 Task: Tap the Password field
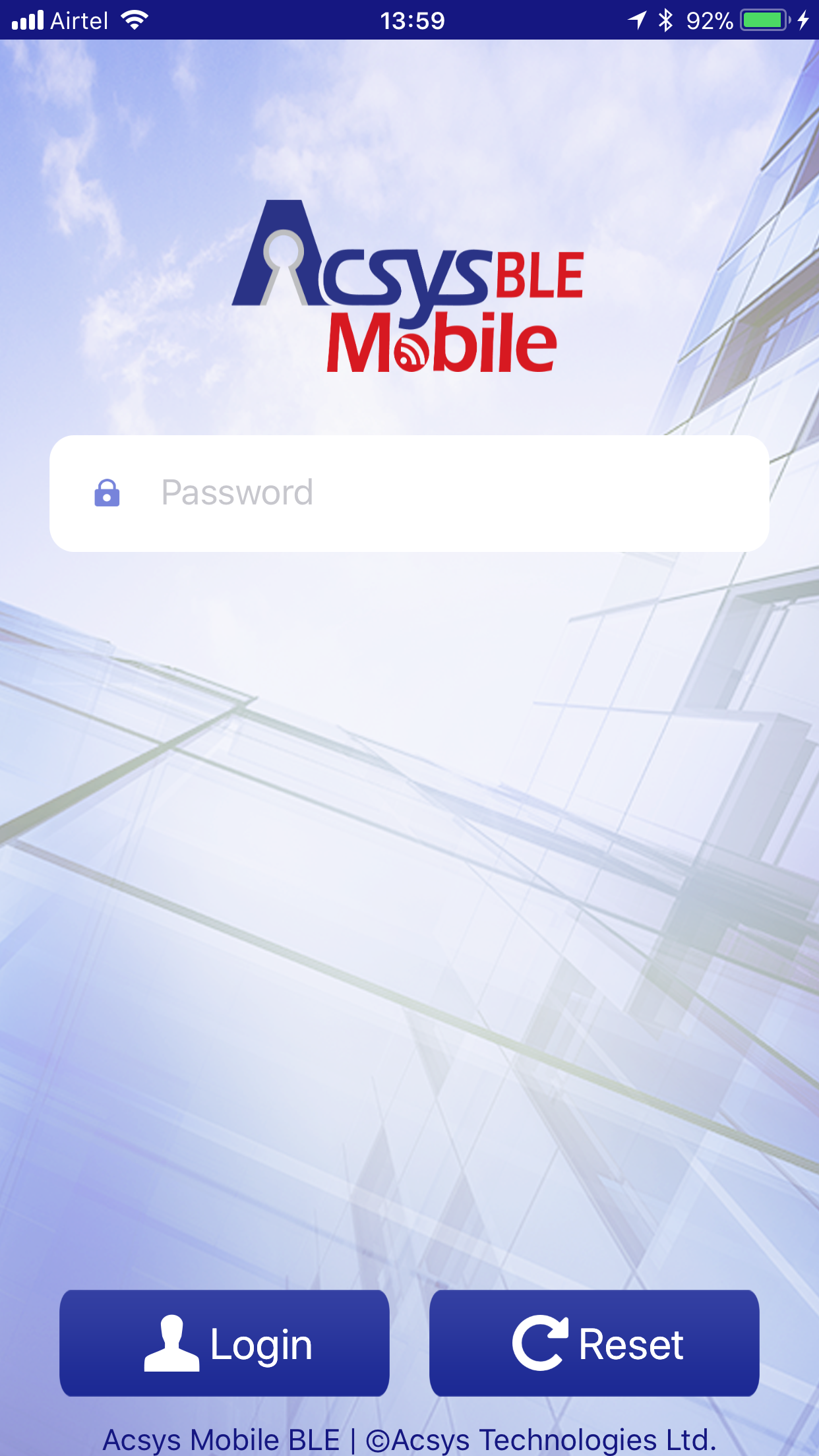409,493
